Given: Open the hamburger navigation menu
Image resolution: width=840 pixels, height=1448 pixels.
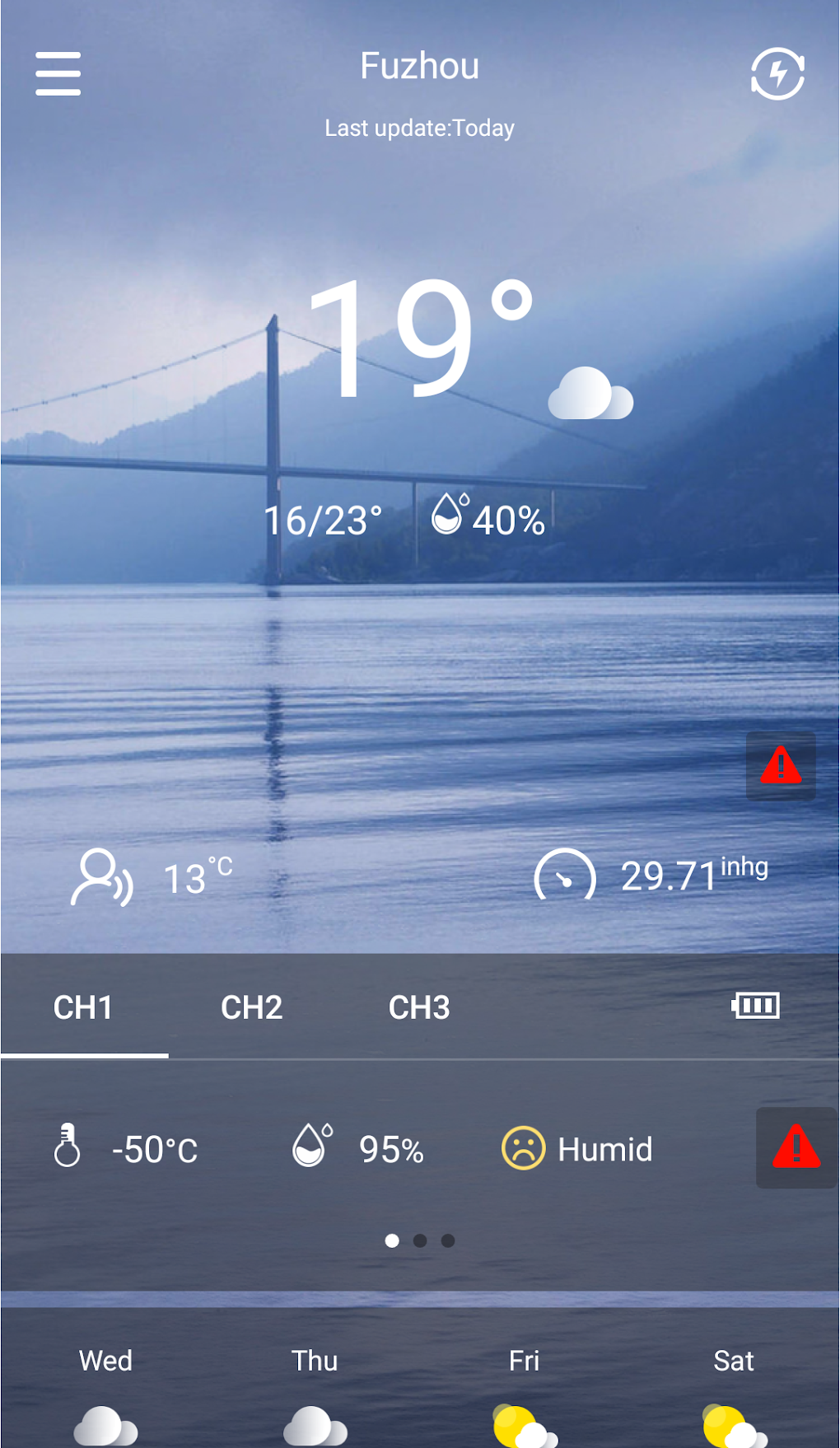Looking at the screenshot, I should [57, 72].
